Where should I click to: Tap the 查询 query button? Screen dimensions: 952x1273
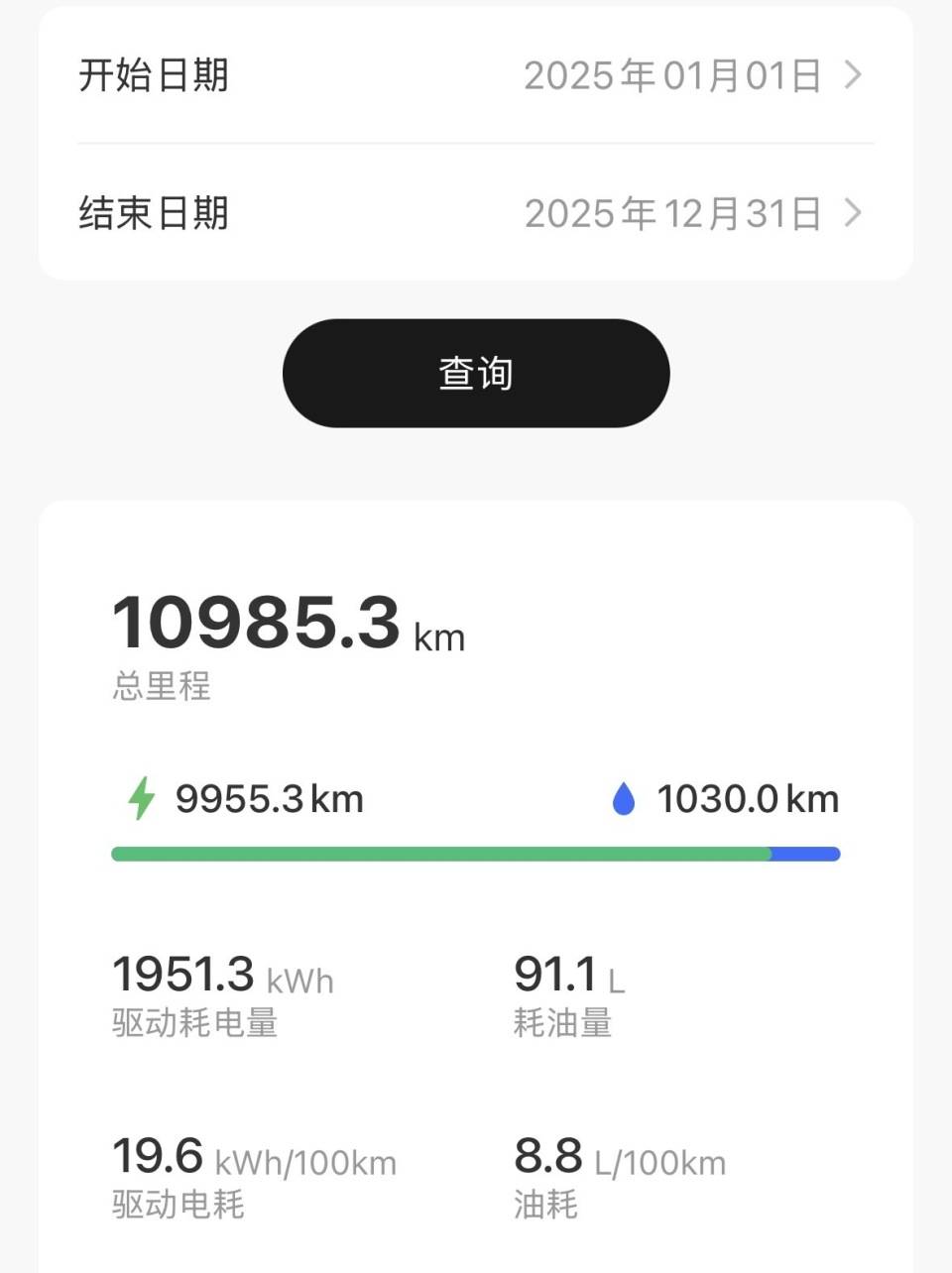coord(476,374)
